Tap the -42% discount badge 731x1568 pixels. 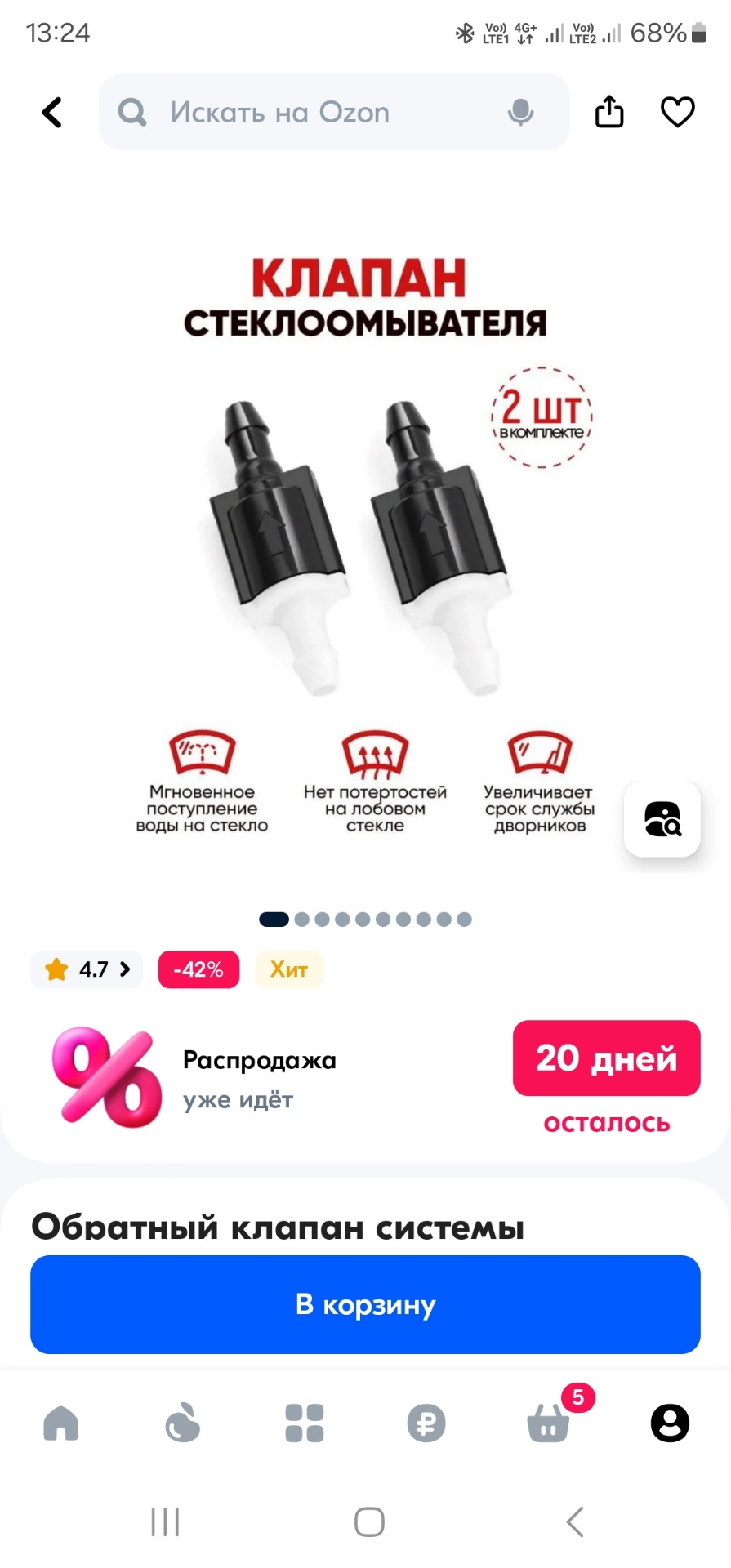pos(198,969)
